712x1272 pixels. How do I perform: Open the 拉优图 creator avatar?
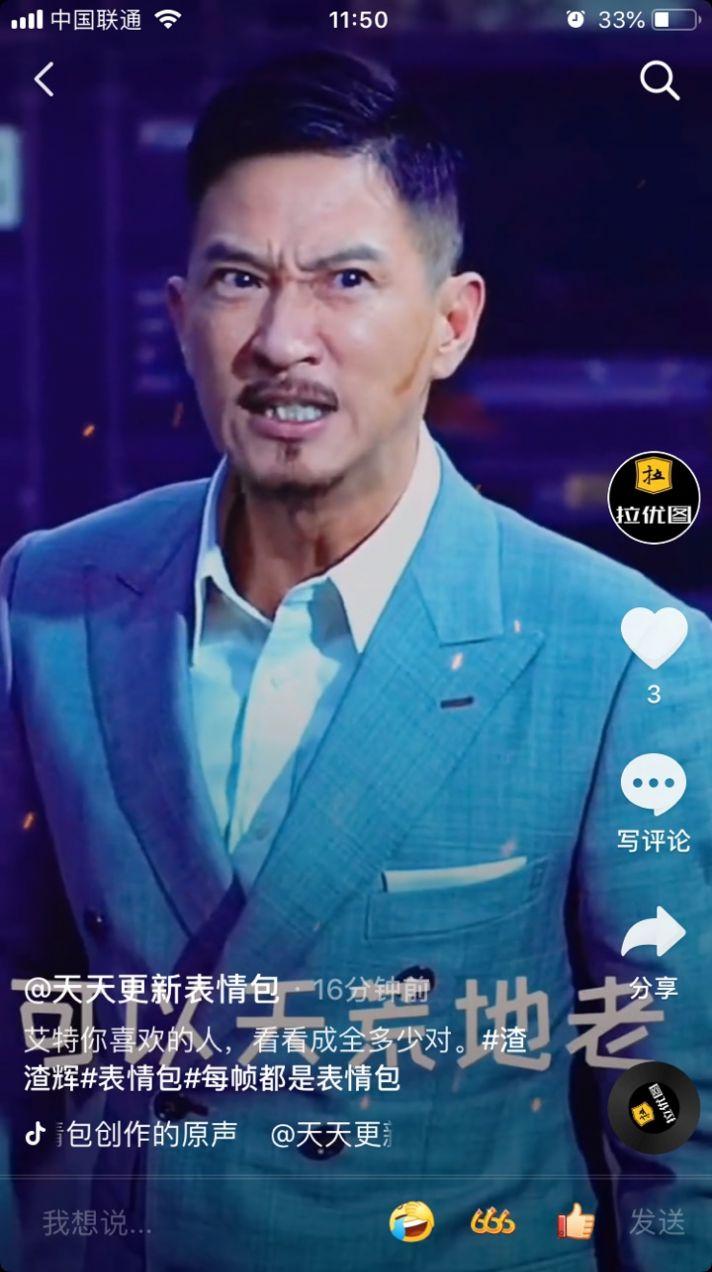click(x=654, y=498)
